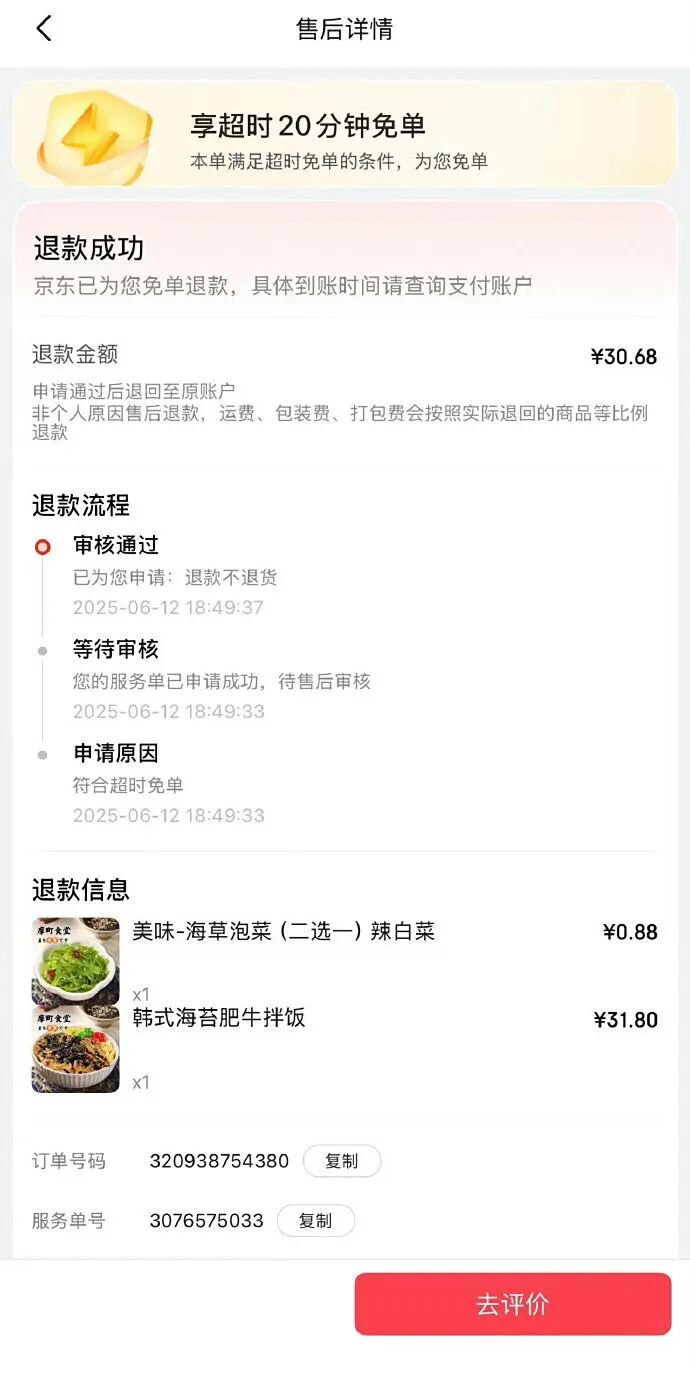Viewport: 690px width, 1374px height.
Task: Copy the order number 320938754380
Action: point(342,1161)
